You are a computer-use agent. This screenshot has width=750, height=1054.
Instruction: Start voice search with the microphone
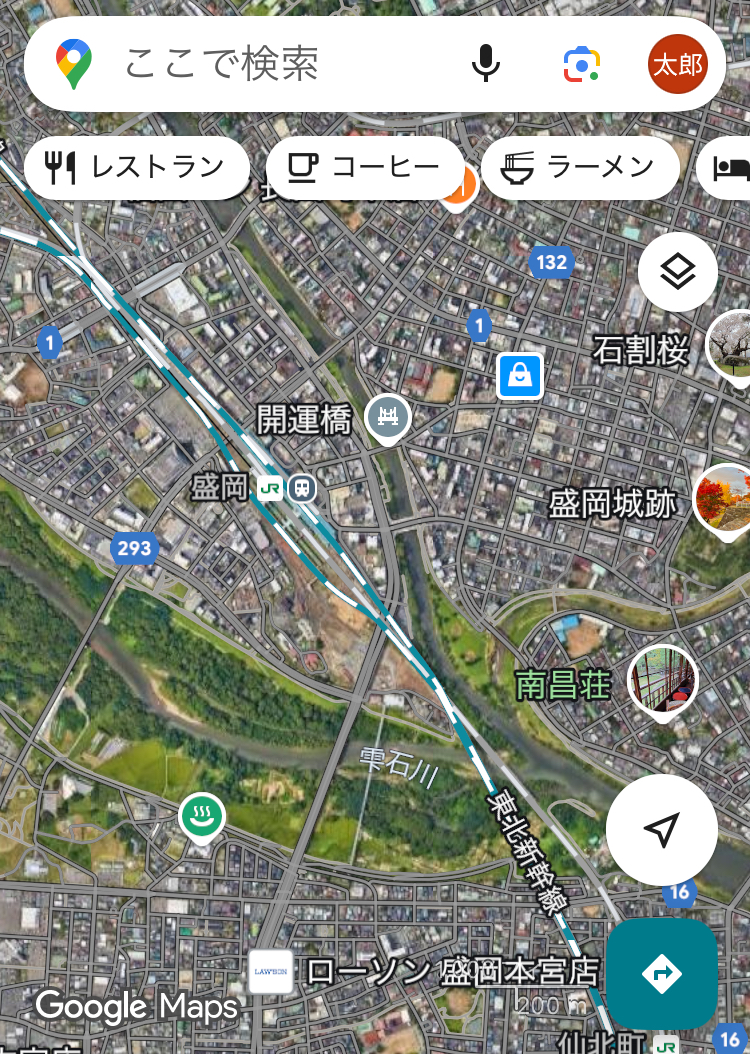486,65
